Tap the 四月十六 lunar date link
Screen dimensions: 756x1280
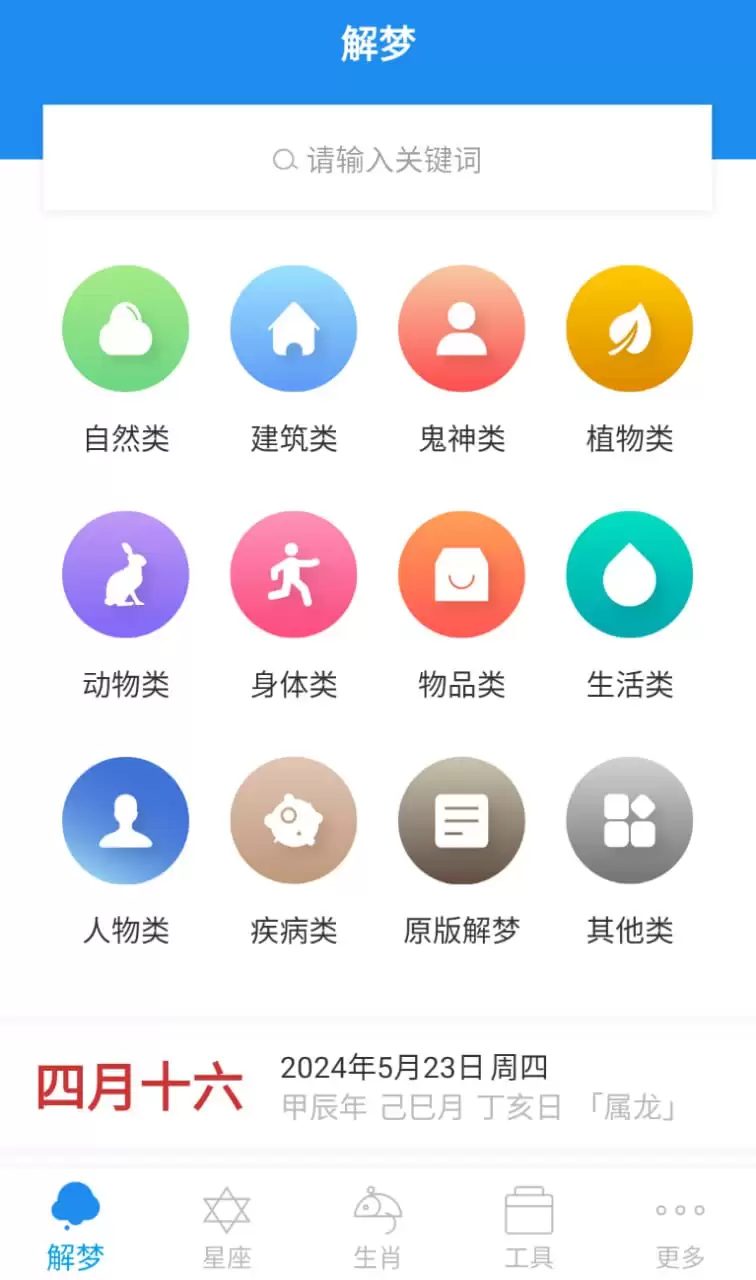click(x=139, y=1088)
